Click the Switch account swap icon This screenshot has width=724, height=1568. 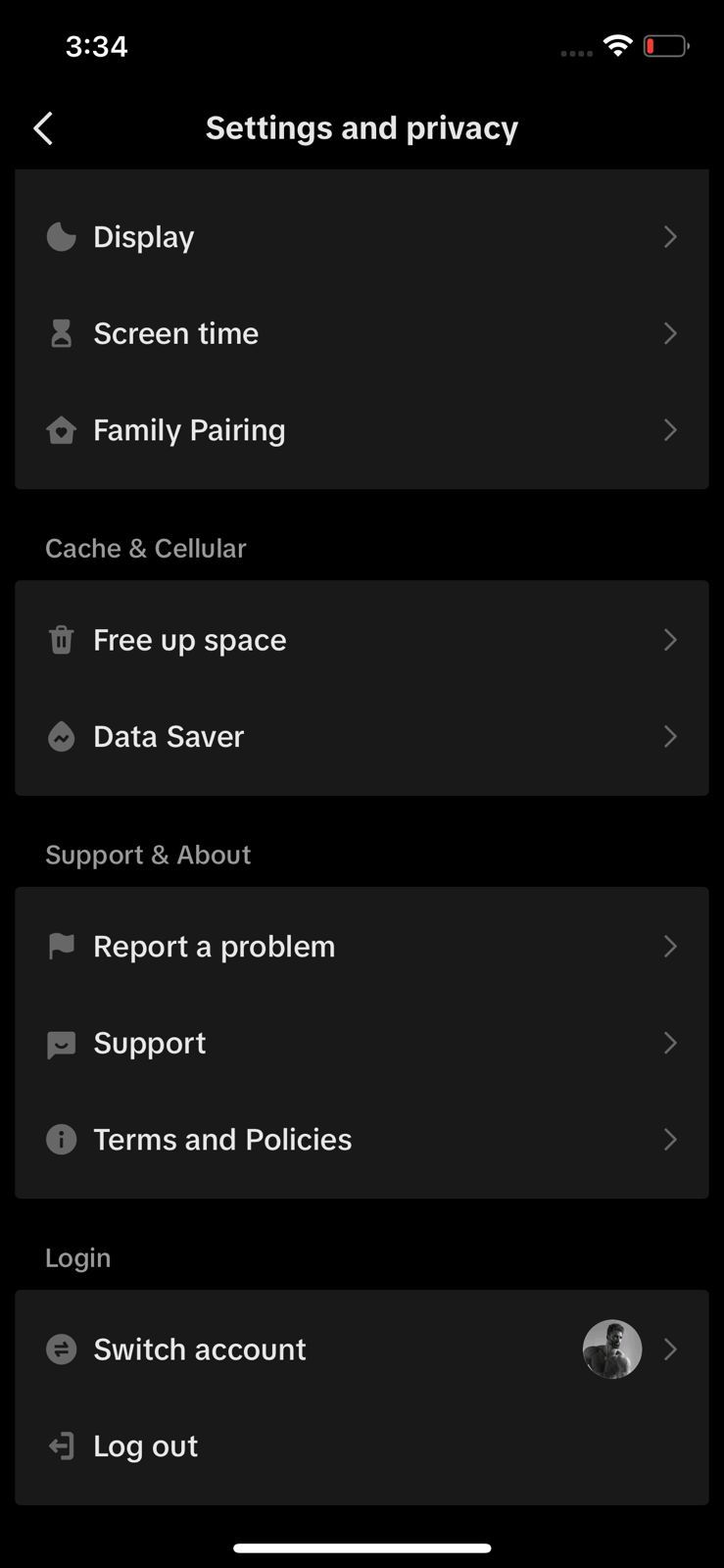point(61,1348)
